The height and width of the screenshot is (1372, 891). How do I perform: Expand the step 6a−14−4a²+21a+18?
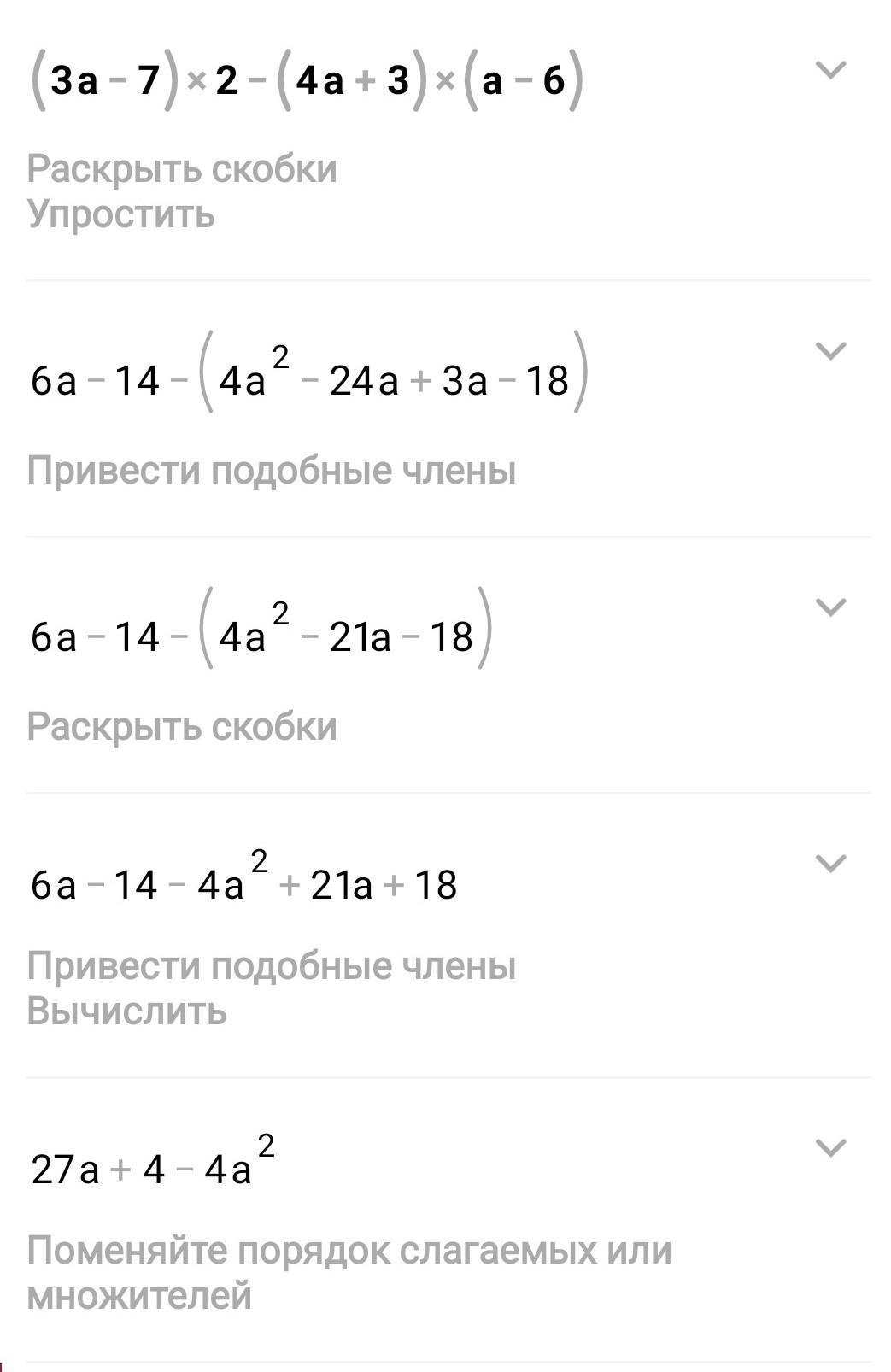pyautogui.click(x=830, y=864)
